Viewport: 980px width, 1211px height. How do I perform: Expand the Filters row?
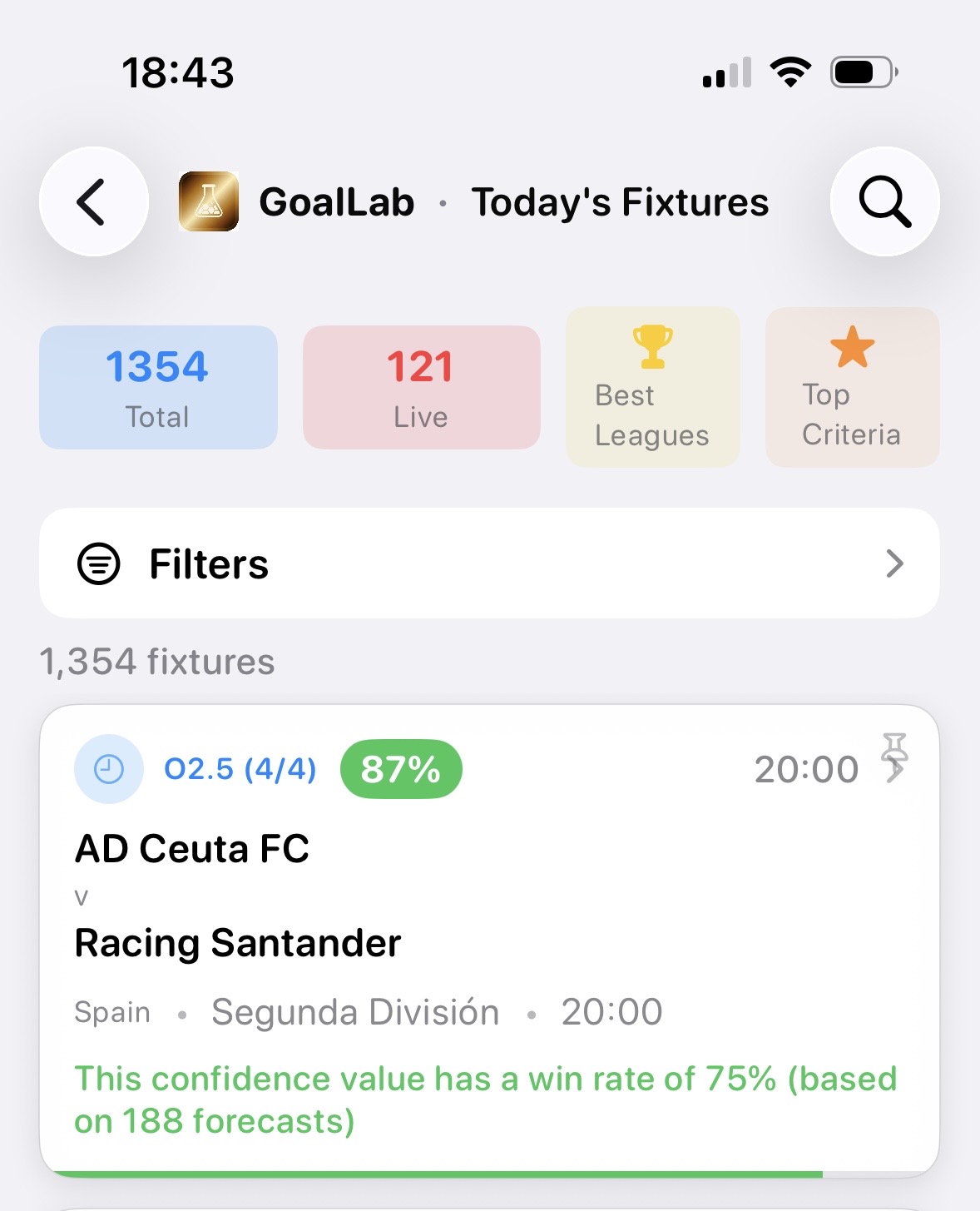(x=489, y=563)
